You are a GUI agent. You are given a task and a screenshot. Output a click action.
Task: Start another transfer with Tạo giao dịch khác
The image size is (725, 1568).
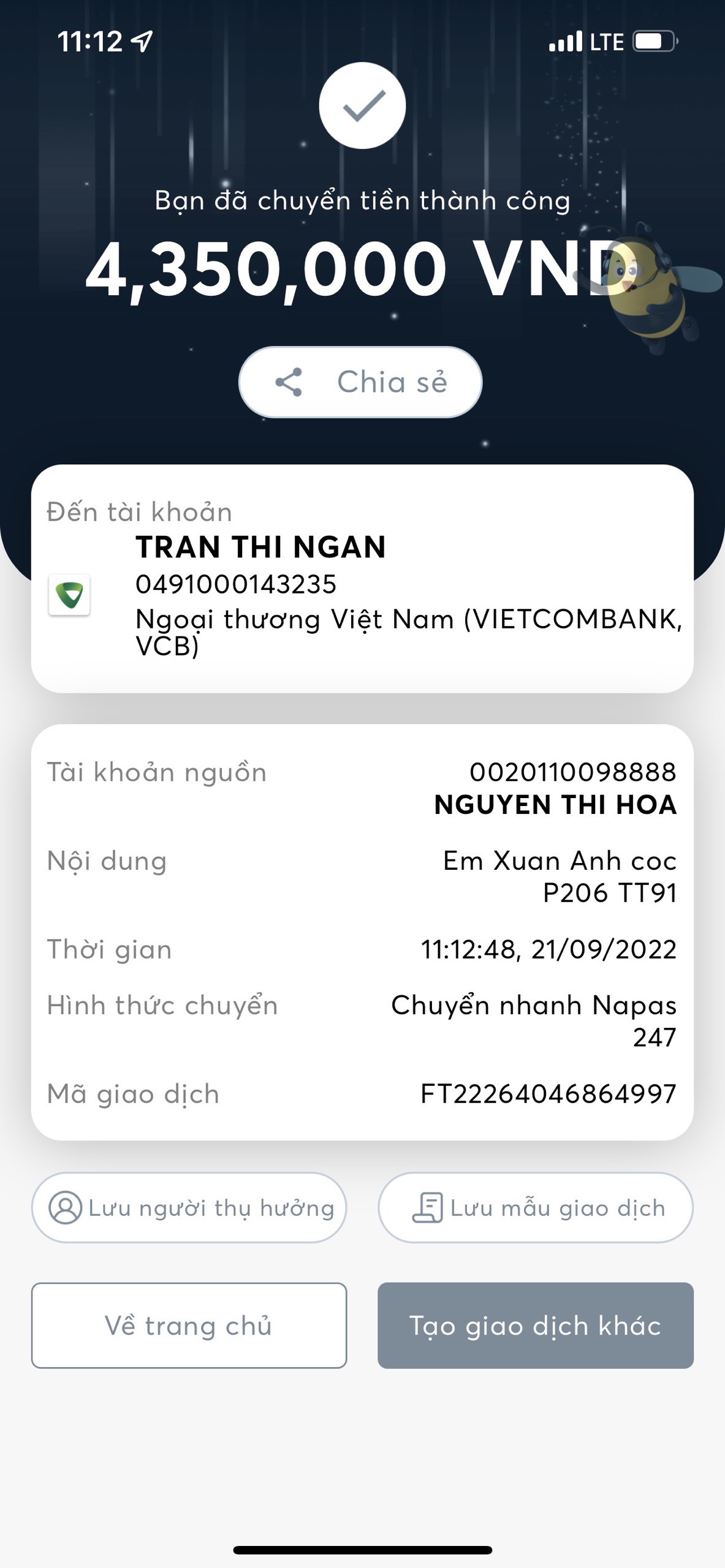536,1325
